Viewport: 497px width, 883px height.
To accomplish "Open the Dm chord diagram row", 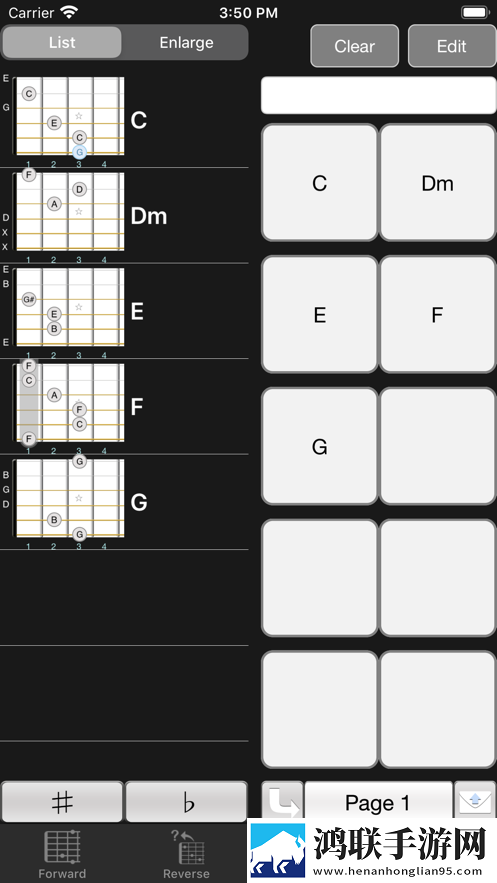I will (x=124, y=216).
